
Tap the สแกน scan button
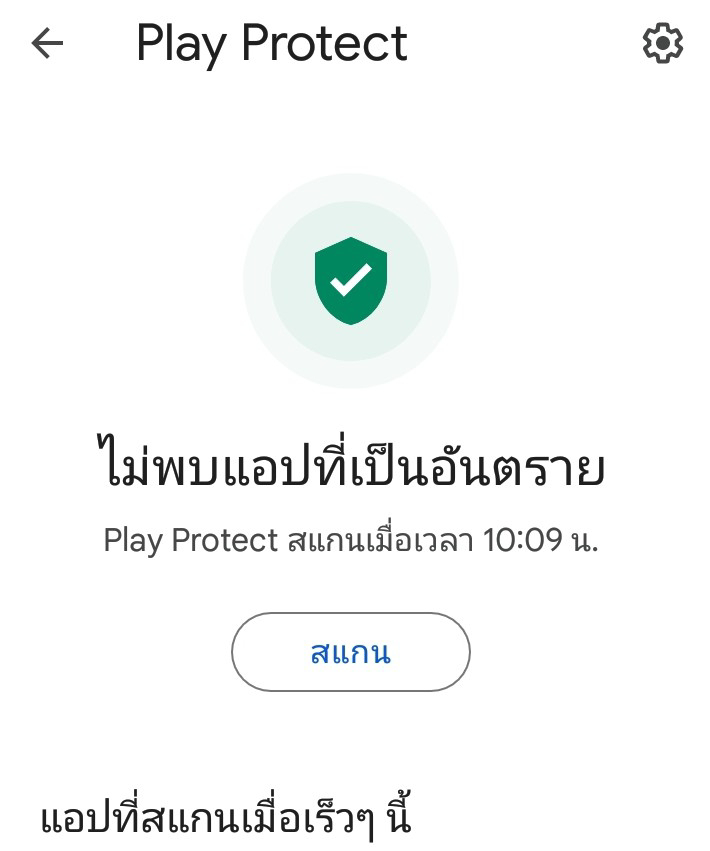point(351,652)
